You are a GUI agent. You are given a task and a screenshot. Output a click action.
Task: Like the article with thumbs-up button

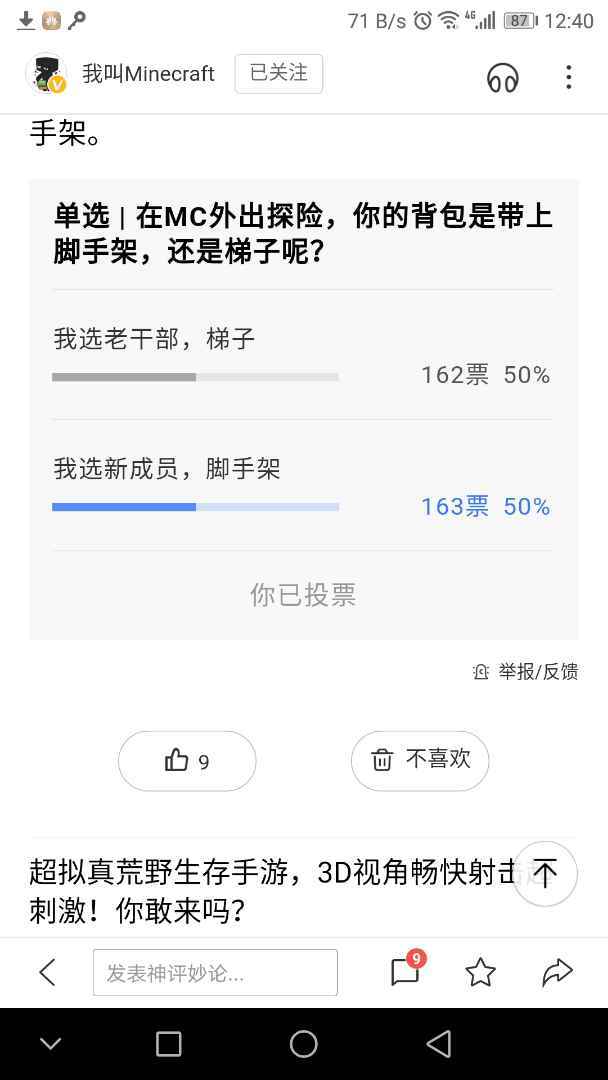coord(187,761)
